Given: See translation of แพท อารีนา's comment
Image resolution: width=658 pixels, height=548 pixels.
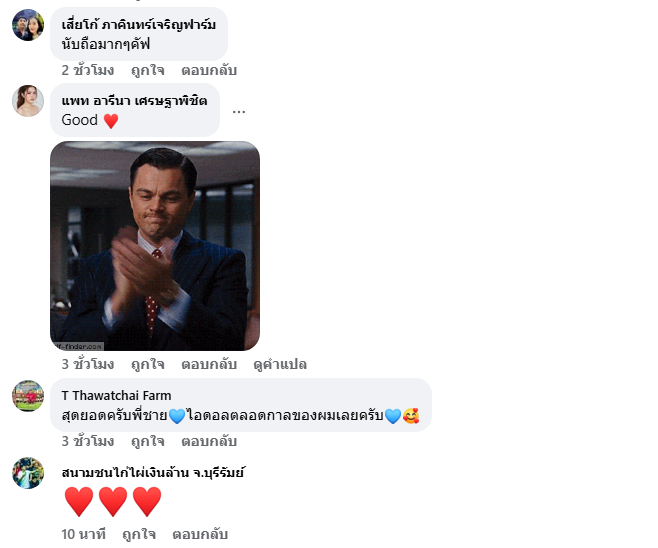Looking at the screenshot, I should tap(280, 364).
